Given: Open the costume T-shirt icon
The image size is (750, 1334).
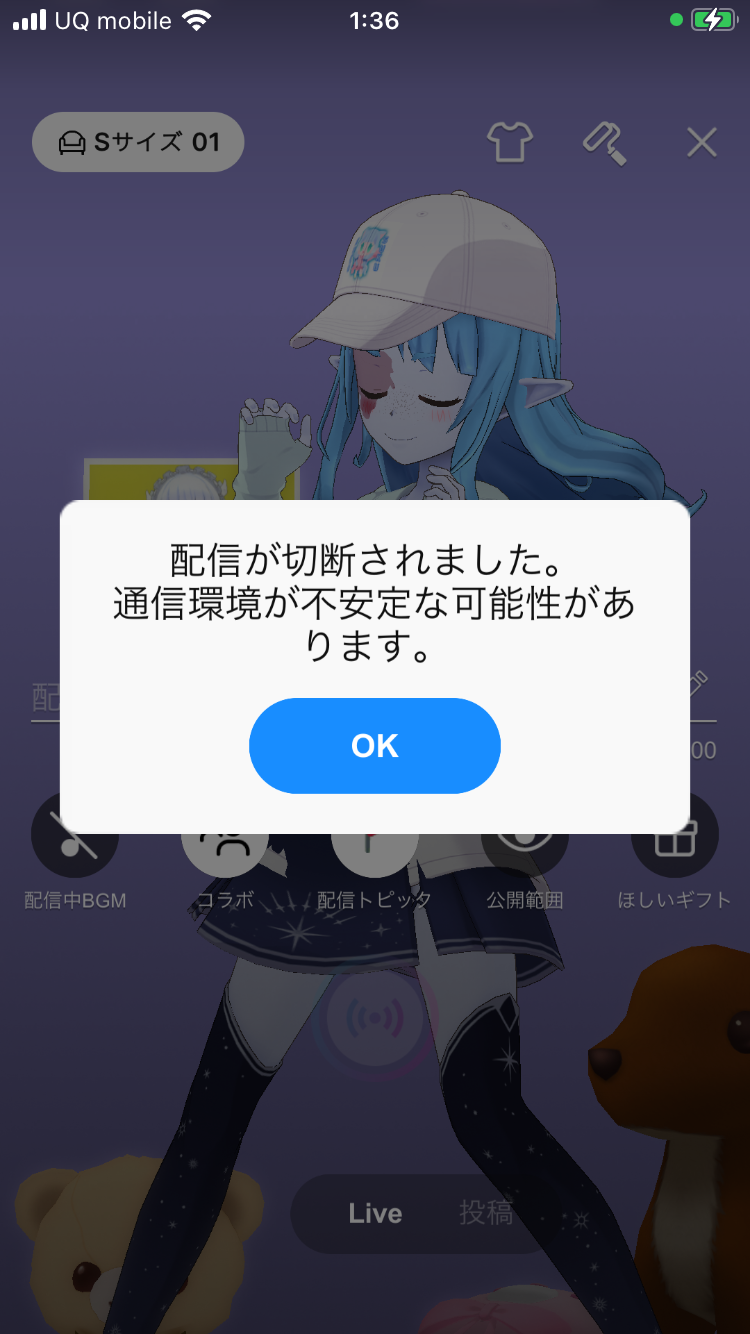Looking at the screenshot, I should point(510,143).
